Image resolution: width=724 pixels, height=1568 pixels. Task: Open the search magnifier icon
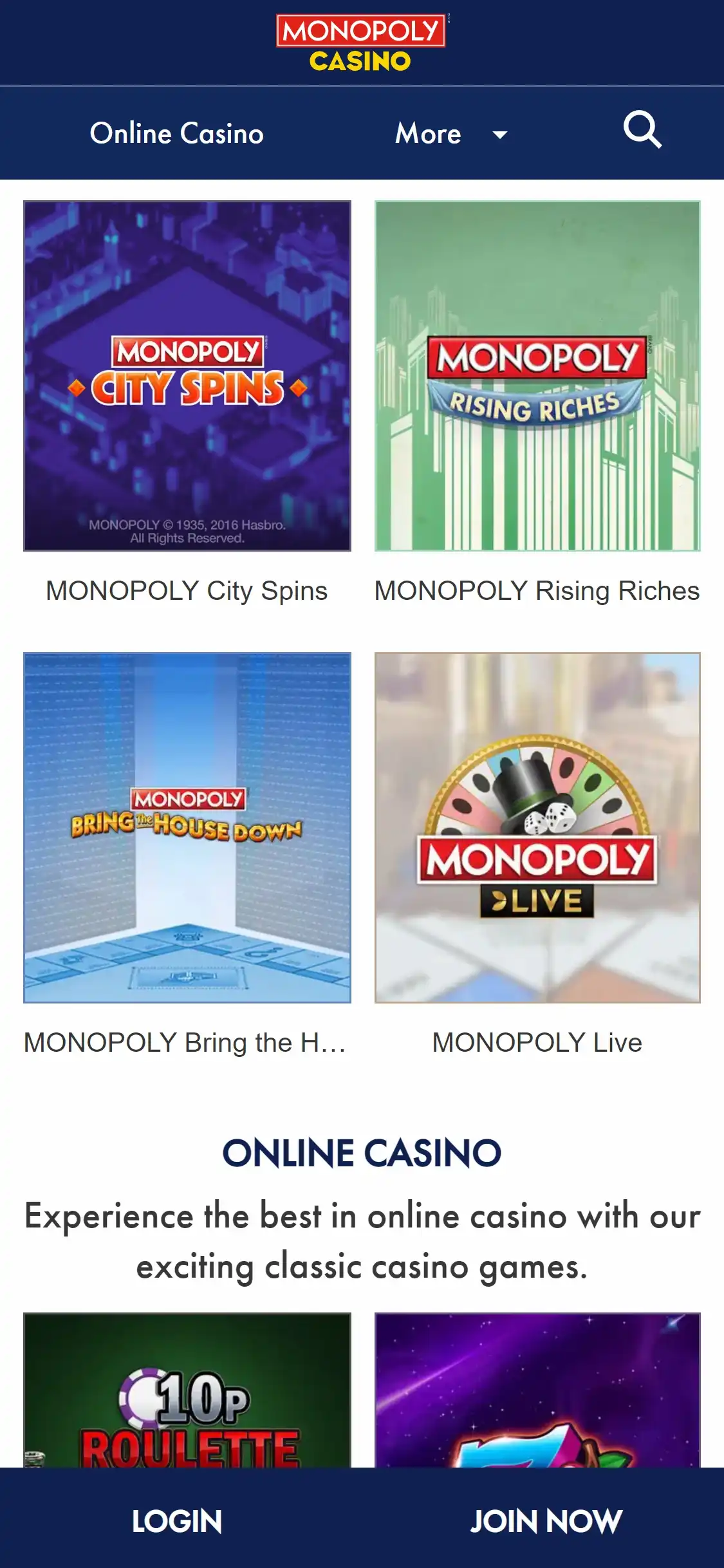click(x=642, y=131)
